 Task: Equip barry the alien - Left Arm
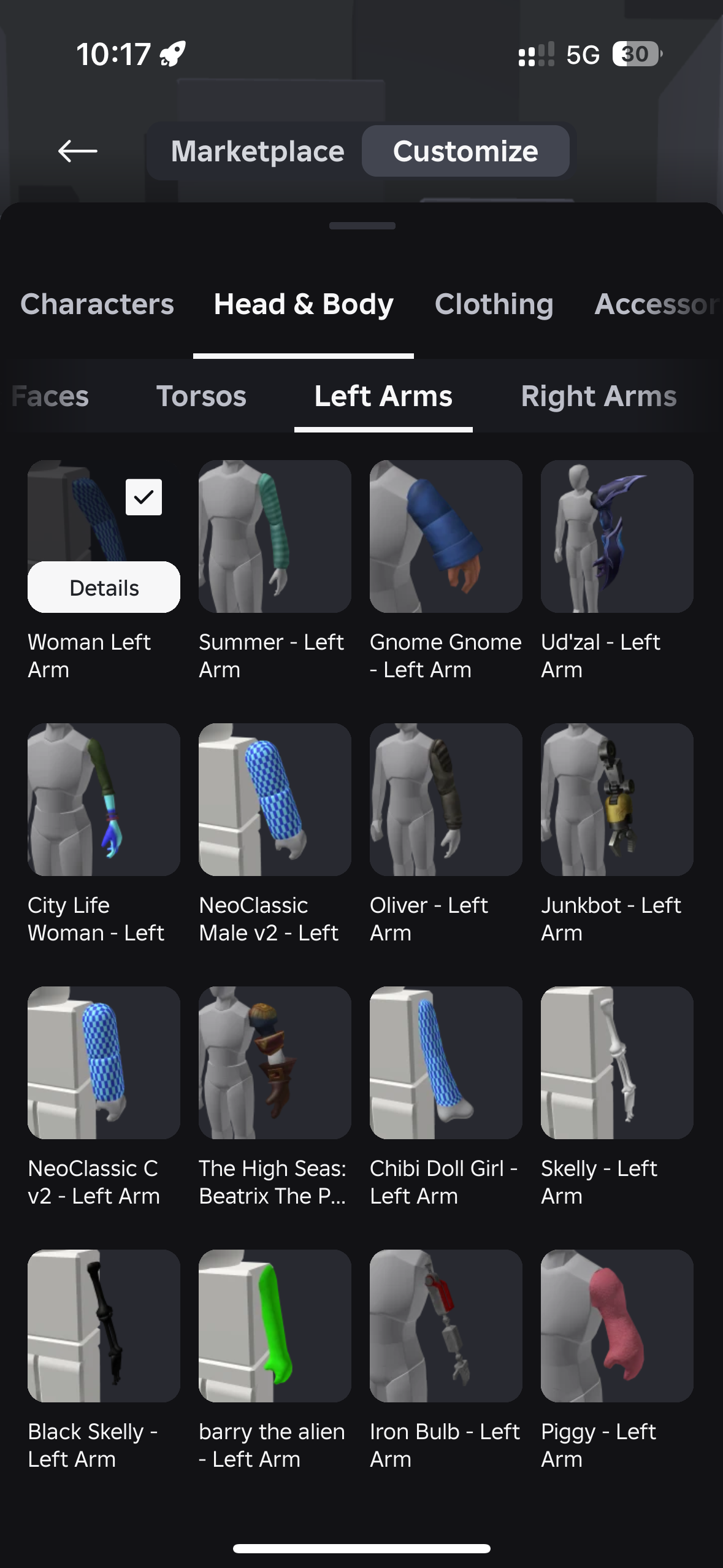tap(275, 1326)
